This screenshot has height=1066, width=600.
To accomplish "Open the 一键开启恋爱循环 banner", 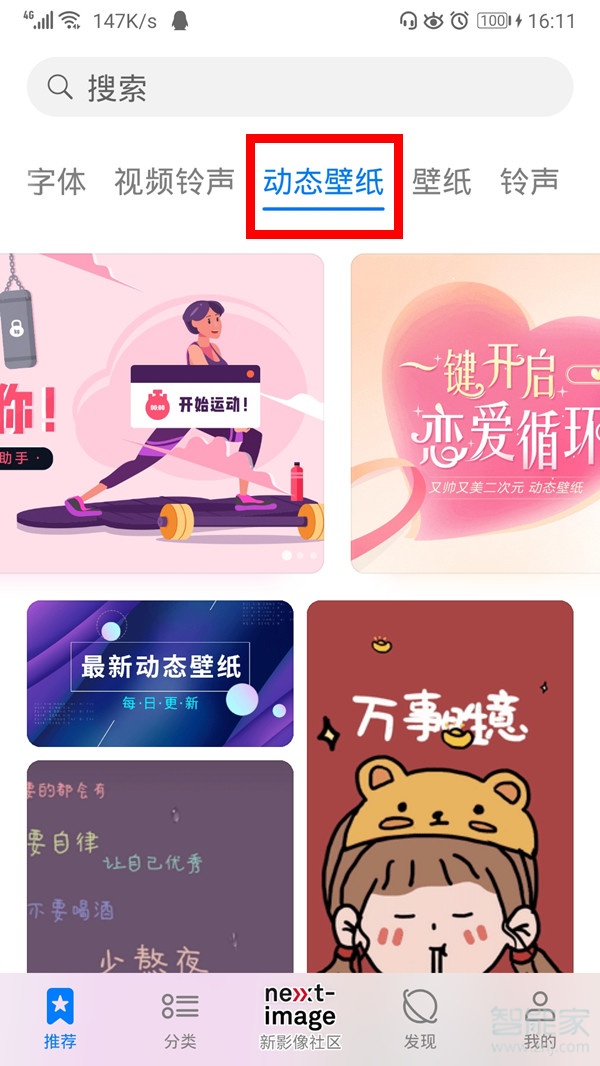I will click(x=476, y=412).
